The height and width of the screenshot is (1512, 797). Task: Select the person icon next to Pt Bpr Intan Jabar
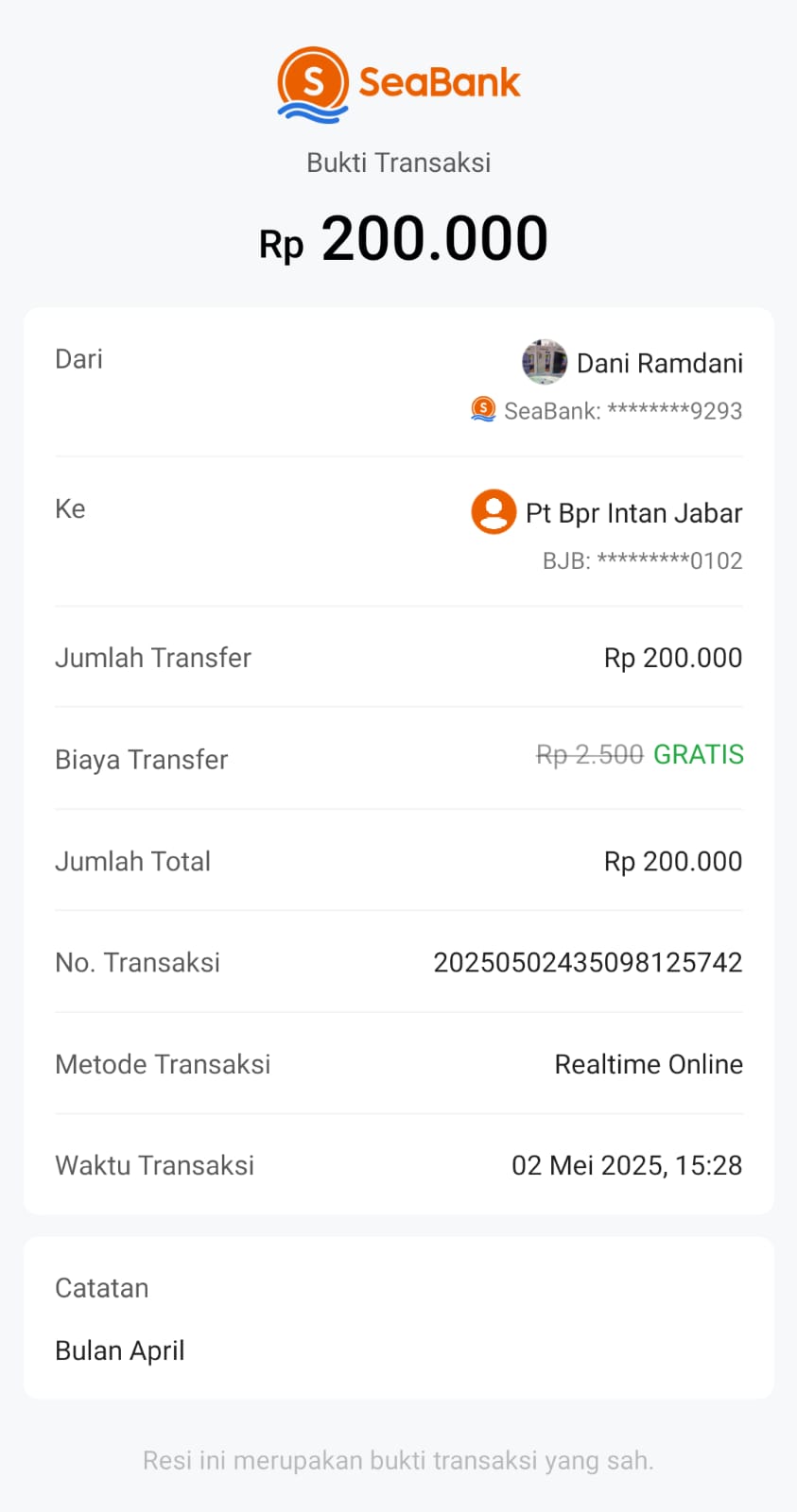[493, 511]
